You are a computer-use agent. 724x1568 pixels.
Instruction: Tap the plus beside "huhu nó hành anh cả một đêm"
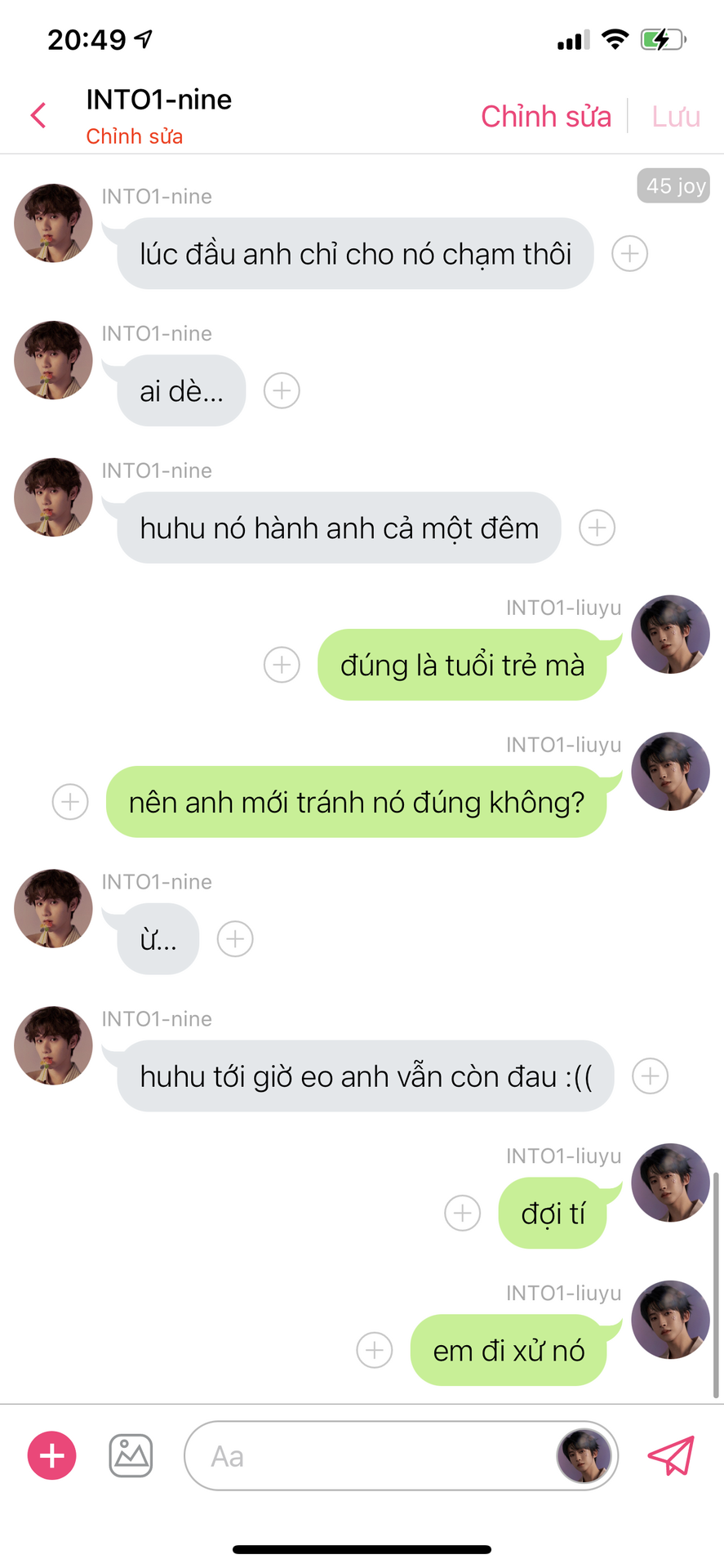coord(597,528)
